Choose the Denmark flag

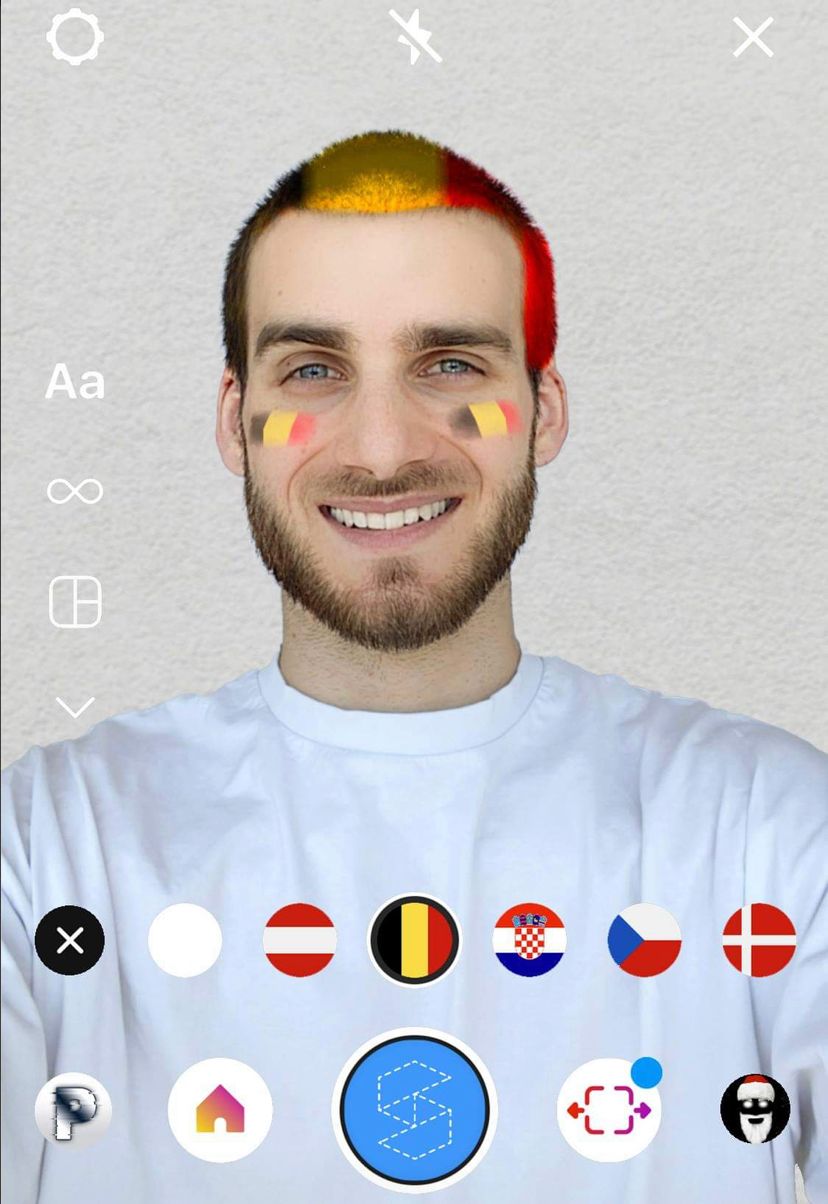click(x=759, y=940)
